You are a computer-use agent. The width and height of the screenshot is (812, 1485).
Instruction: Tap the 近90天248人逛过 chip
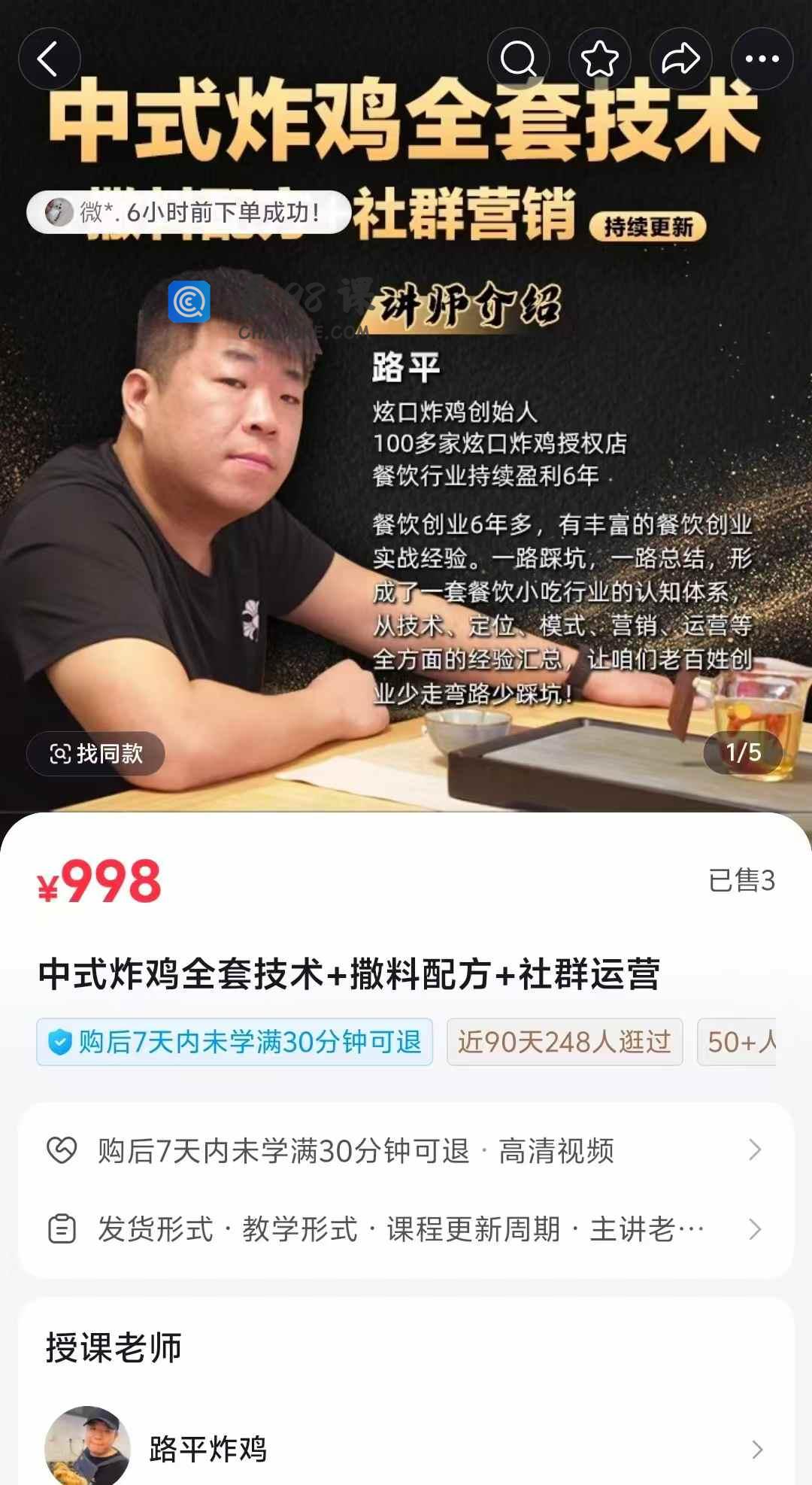coord(565,1042)
